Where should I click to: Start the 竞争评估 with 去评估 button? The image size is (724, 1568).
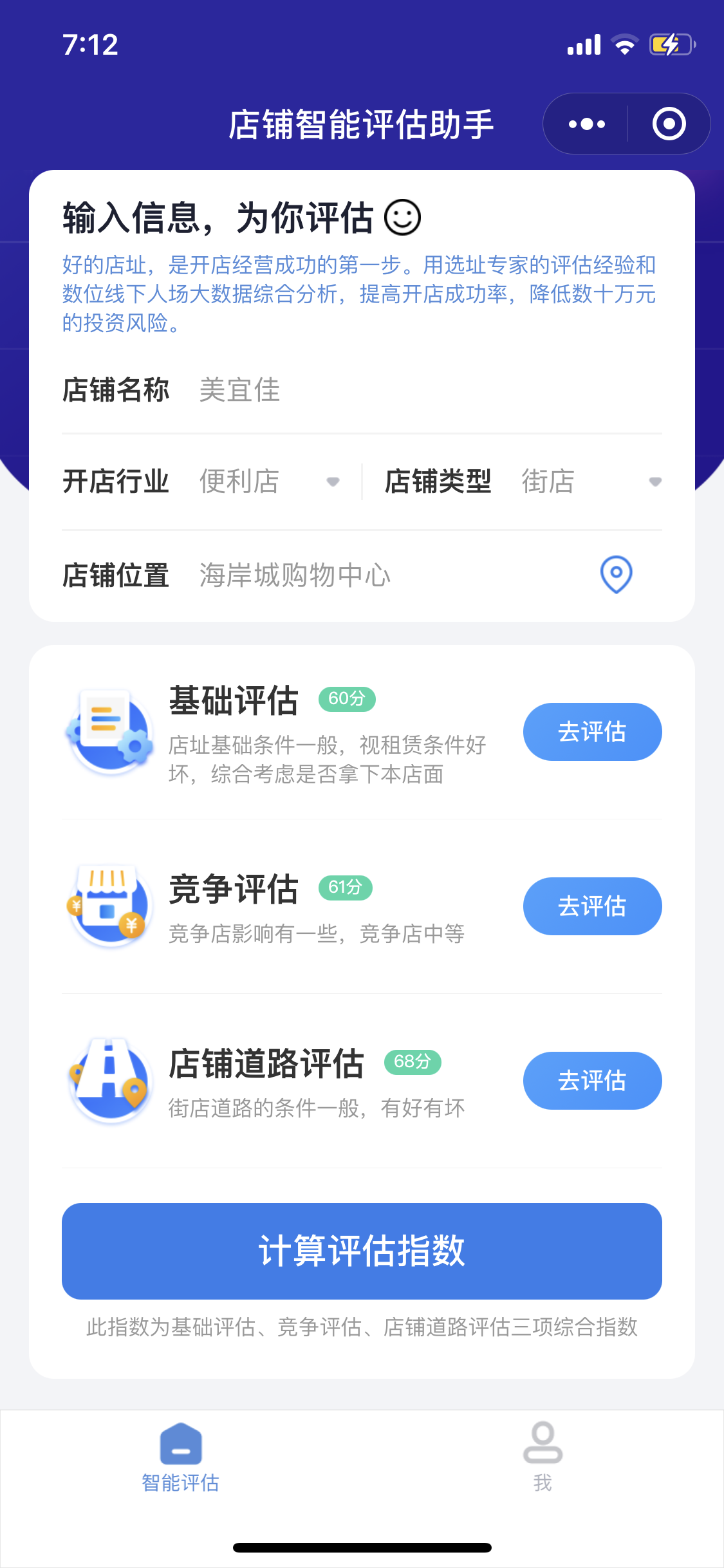pos(592,906)
